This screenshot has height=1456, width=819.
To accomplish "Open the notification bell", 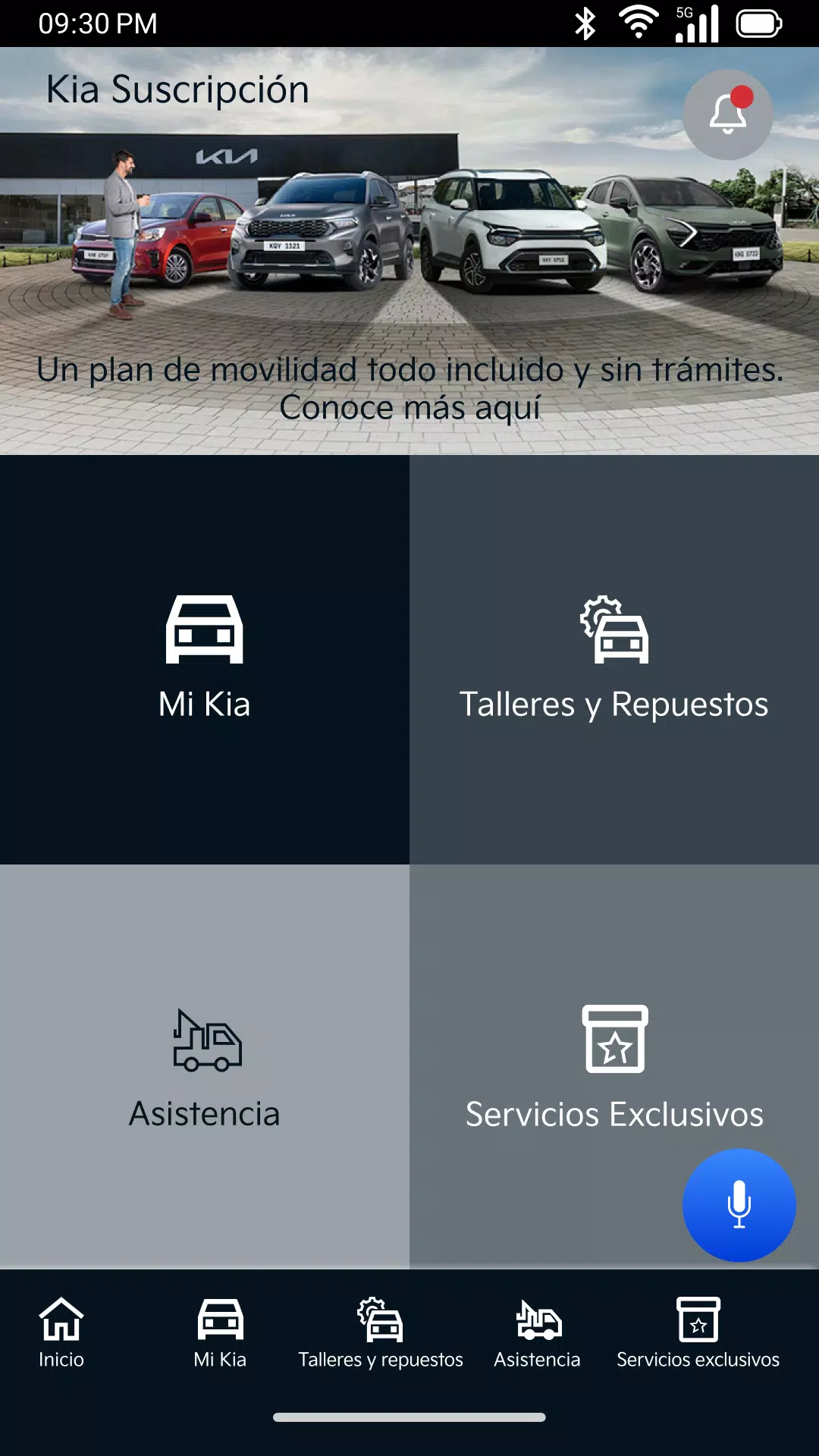I will point(726,114).
